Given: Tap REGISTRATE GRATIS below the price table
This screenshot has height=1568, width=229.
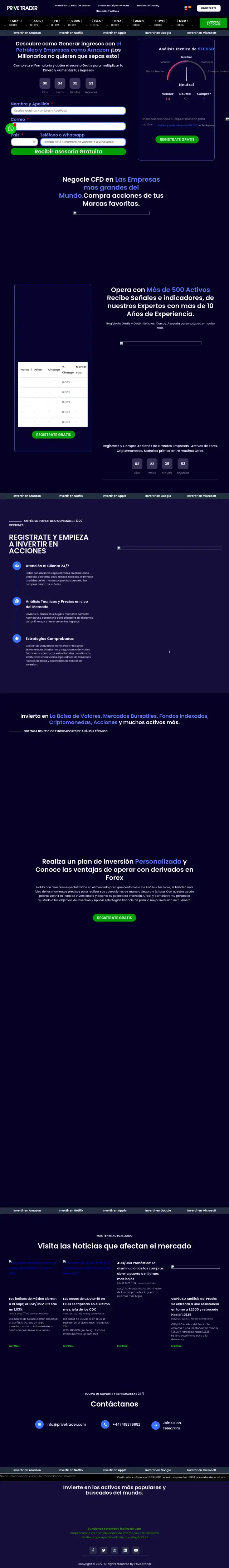Looking at the screenshot, I should pyautogui.click(x=54, y=434).
